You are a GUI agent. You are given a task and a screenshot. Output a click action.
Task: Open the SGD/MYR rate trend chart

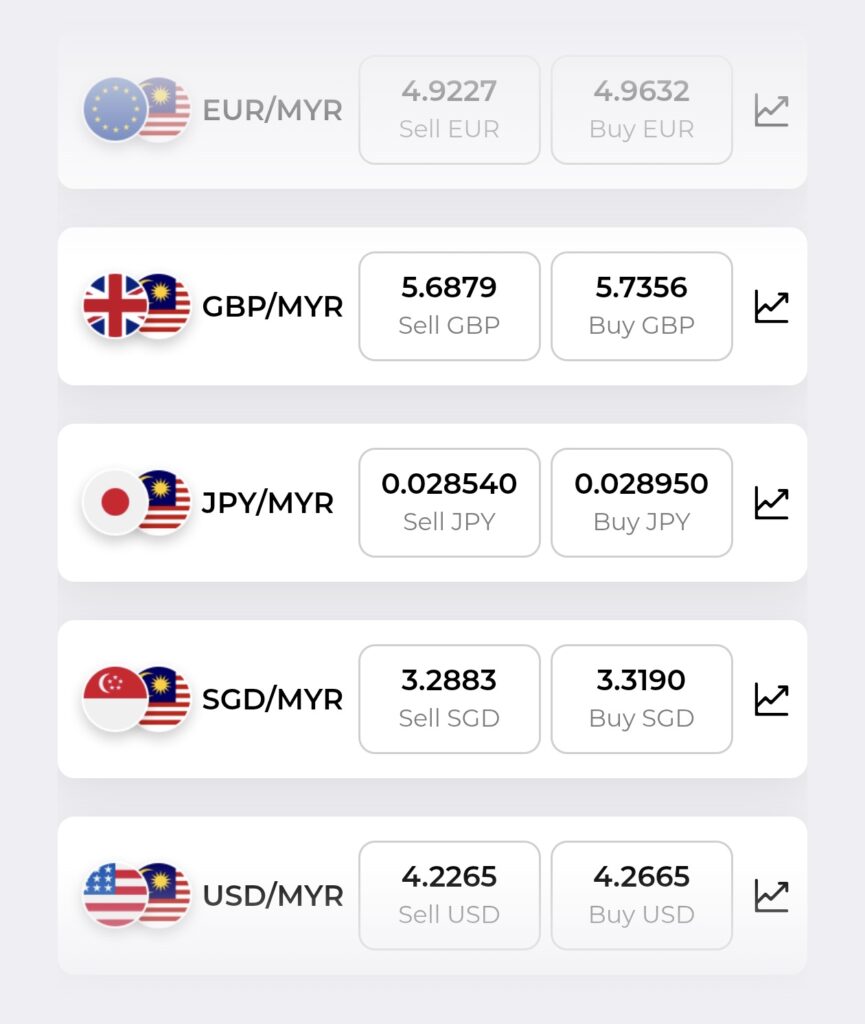(772, 698)
